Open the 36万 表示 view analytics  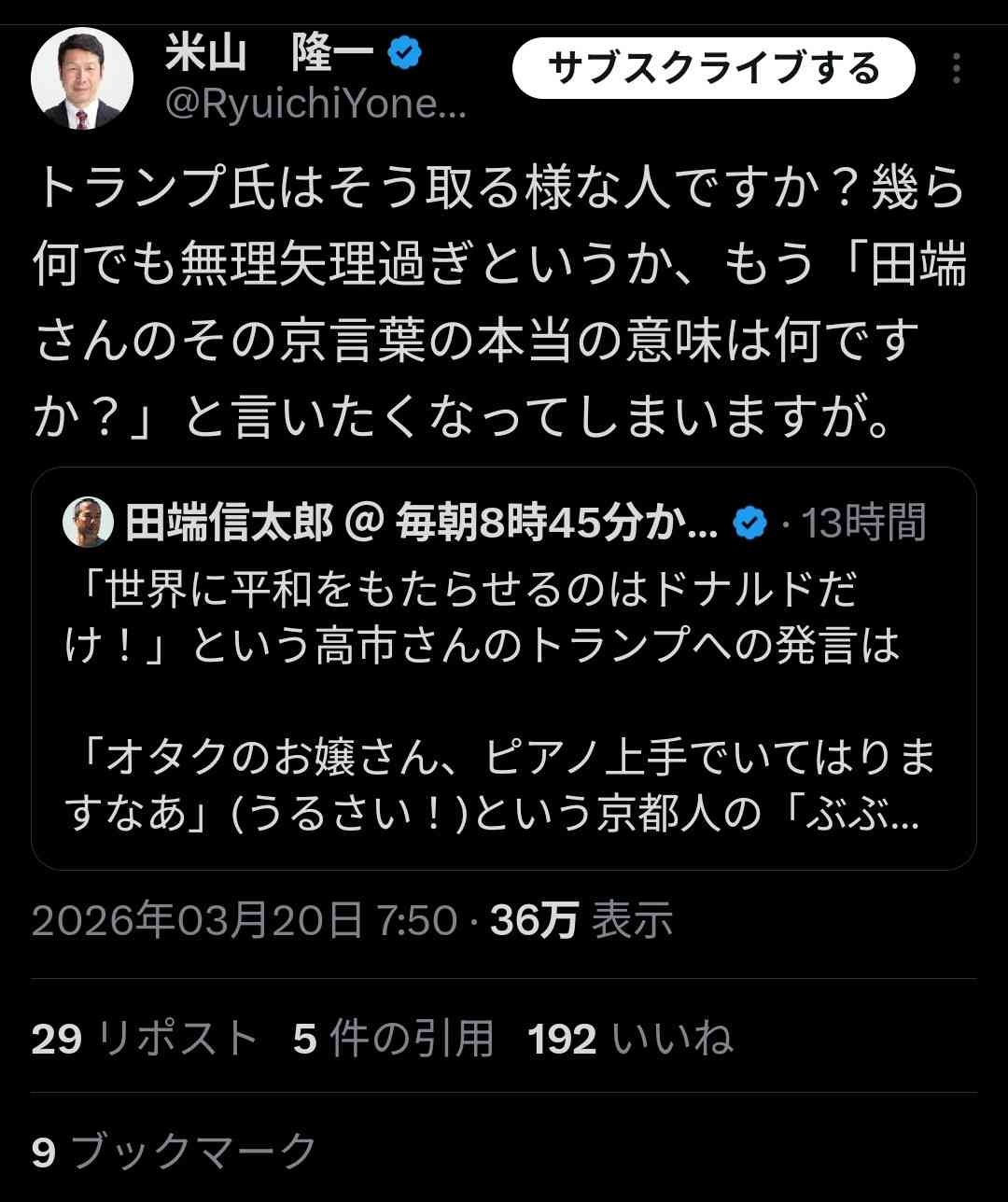[581, 920]
